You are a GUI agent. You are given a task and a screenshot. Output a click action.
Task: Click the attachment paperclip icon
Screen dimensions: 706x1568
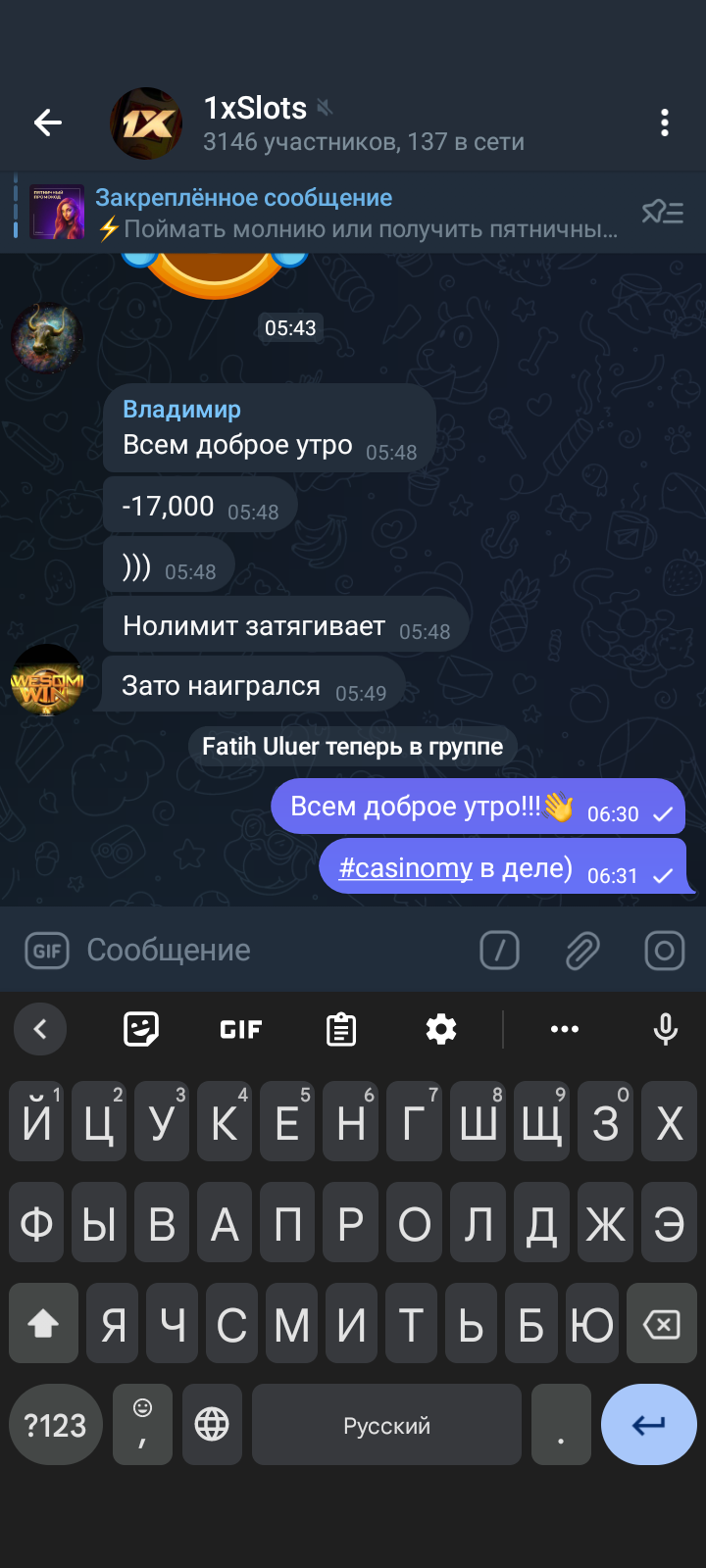point(582,950)
